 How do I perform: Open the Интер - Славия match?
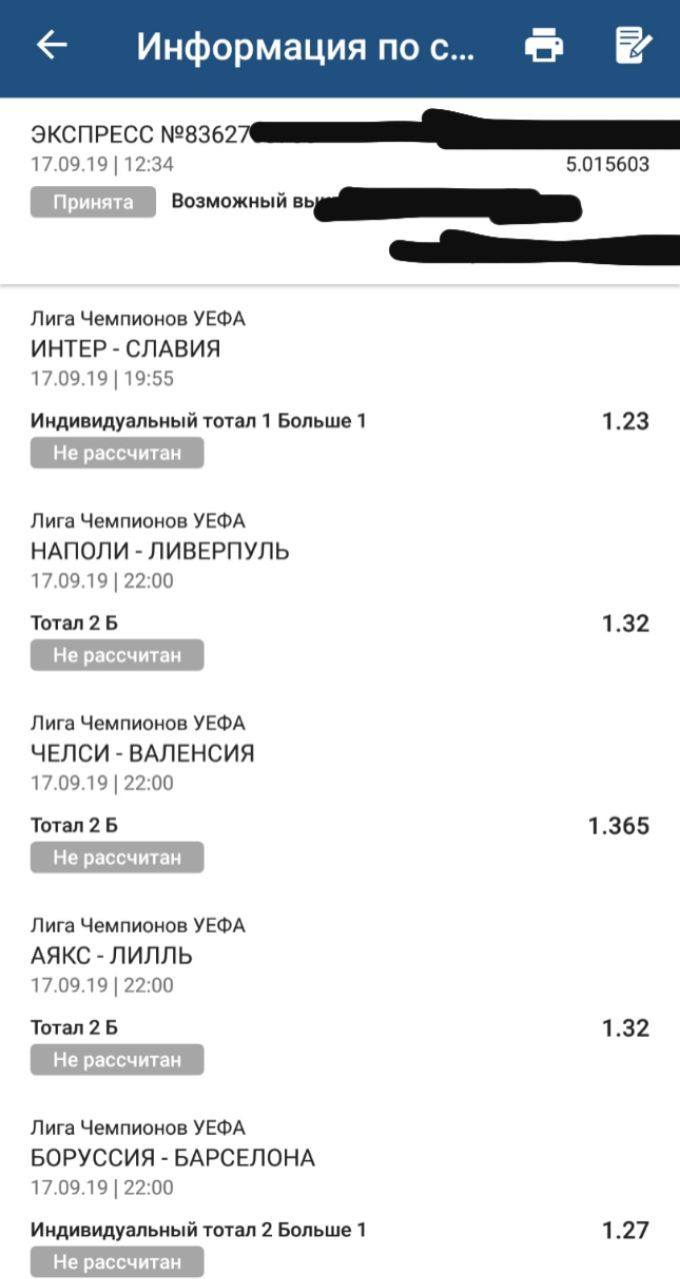coord(126,349)
